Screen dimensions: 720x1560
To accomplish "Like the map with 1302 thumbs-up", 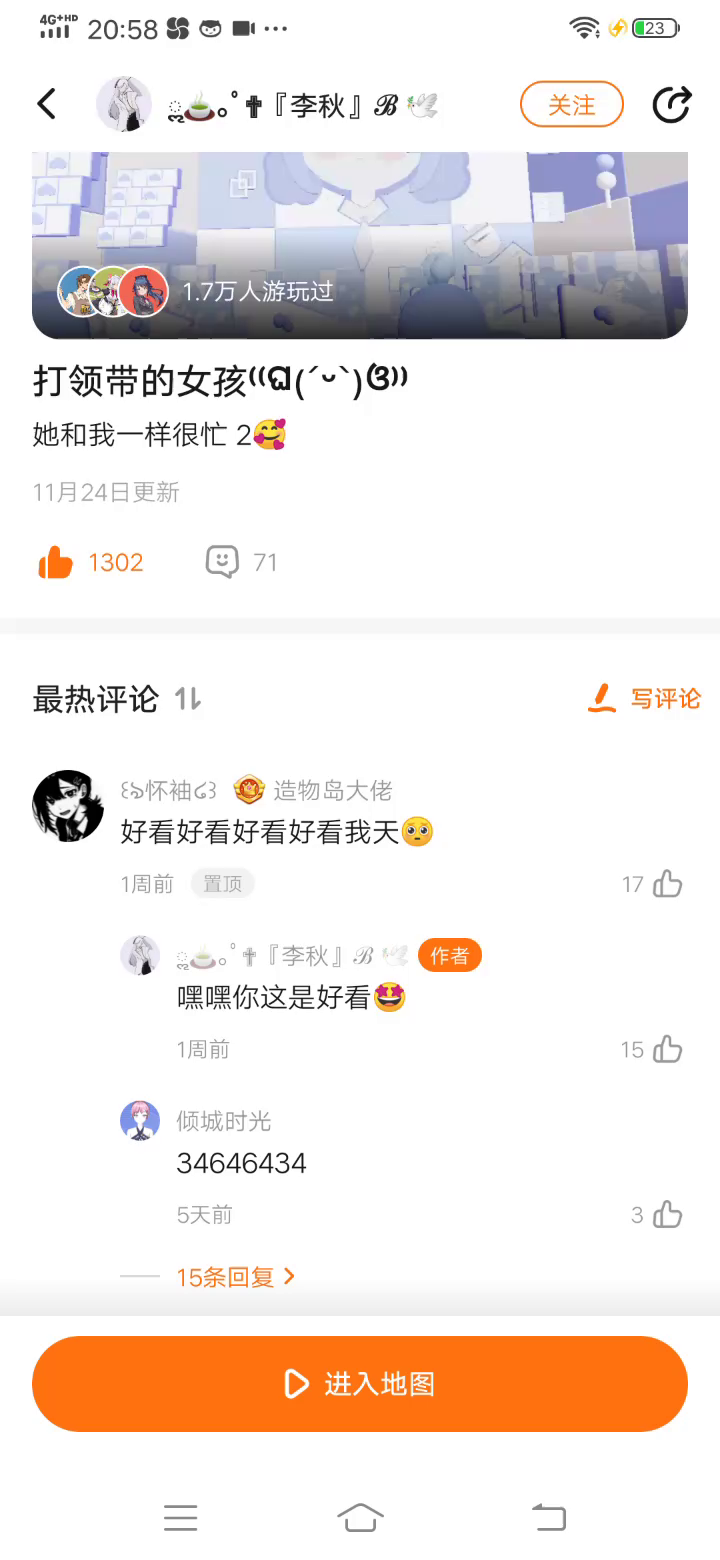I will coord(56,563).
